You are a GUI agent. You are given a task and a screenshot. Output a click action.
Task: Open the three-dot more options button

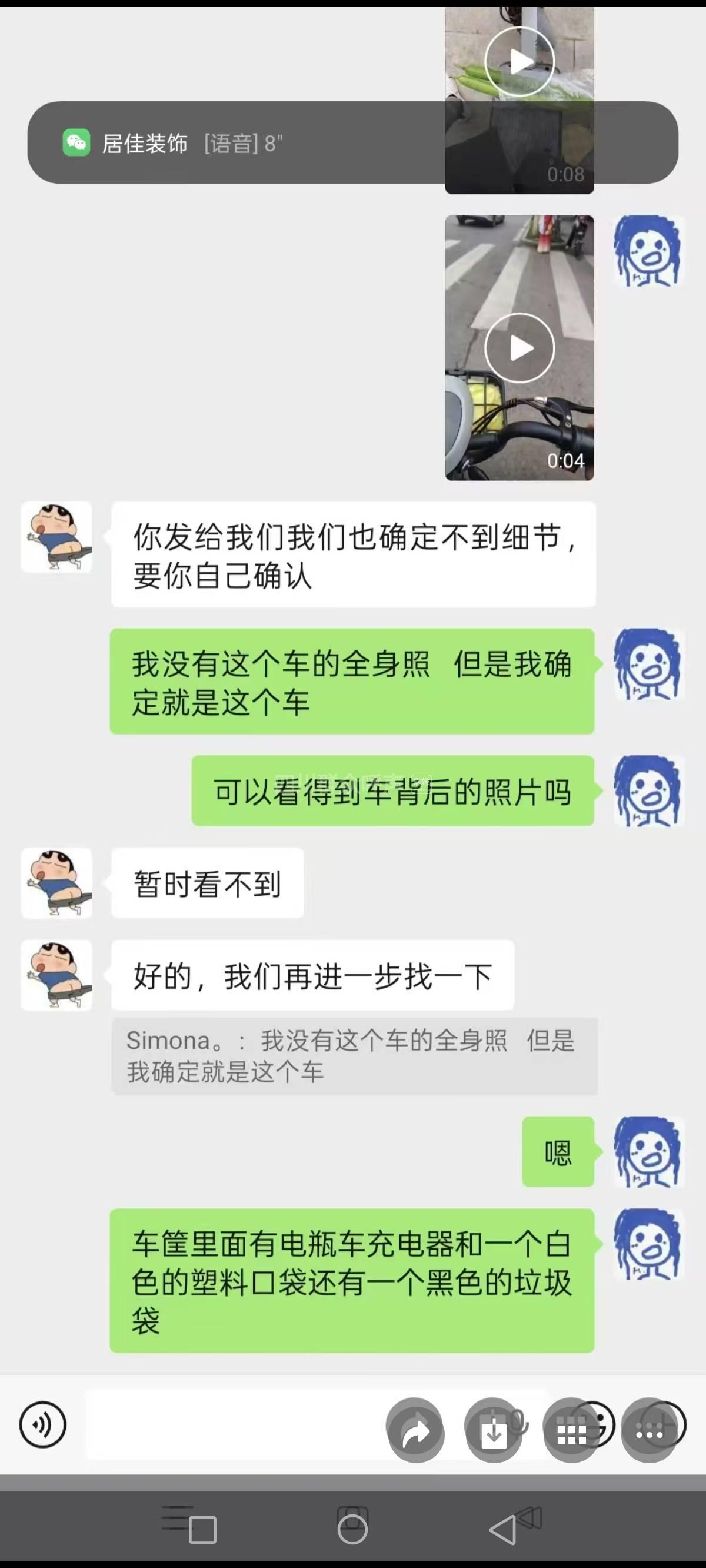tap(650, 1432)
